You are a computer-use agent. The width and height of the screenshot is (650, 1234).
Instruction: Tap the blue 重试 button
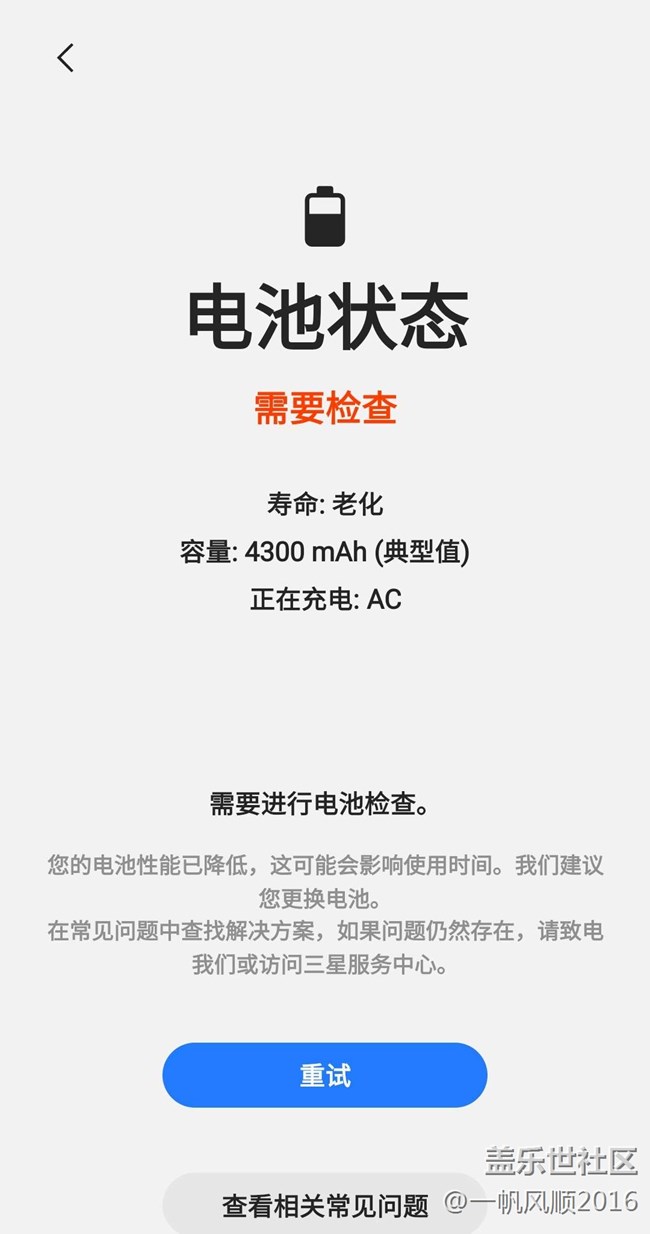coord(324,1075)
